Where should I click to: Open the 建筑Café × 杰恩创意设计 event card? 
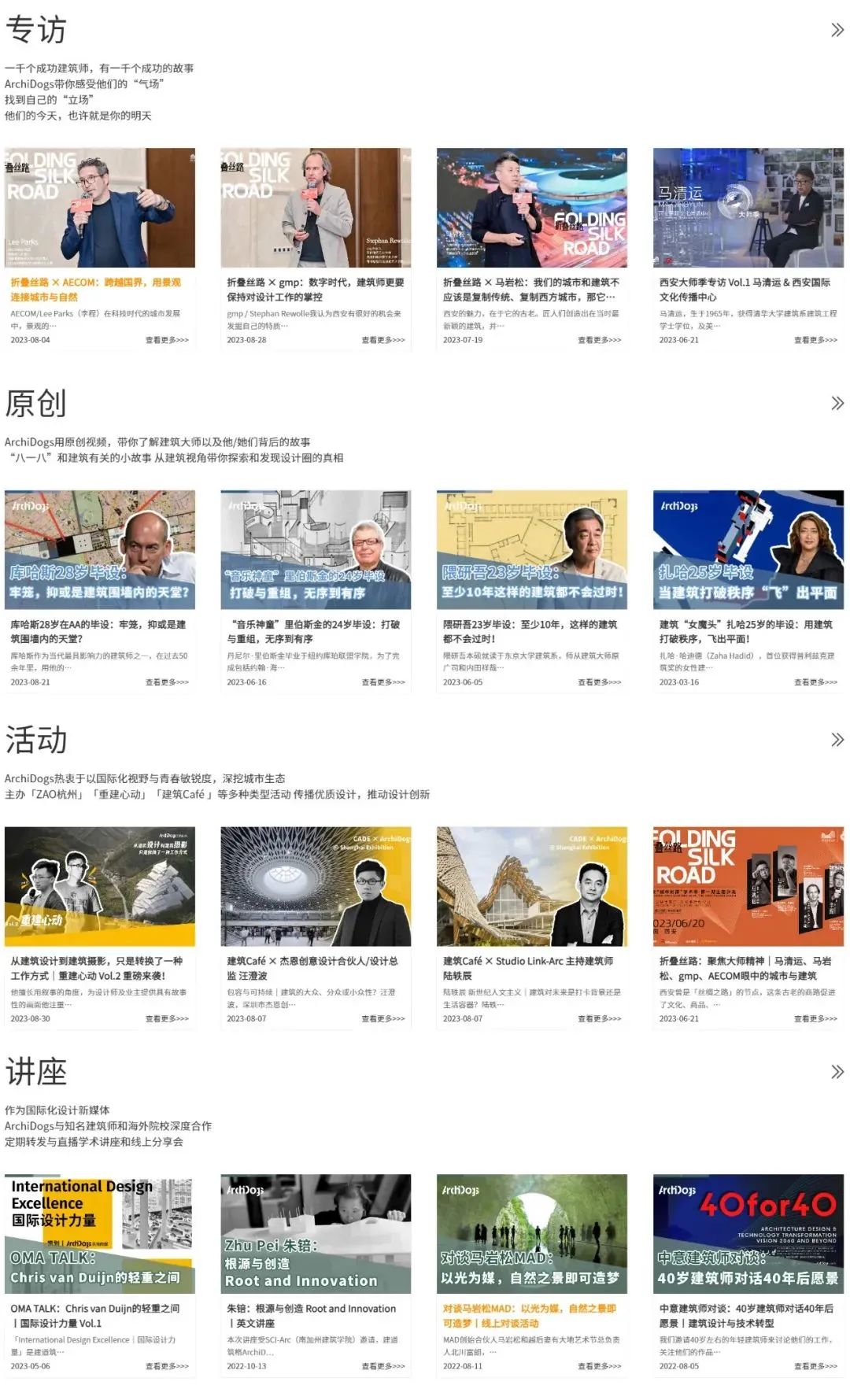[x=316, y=927]
